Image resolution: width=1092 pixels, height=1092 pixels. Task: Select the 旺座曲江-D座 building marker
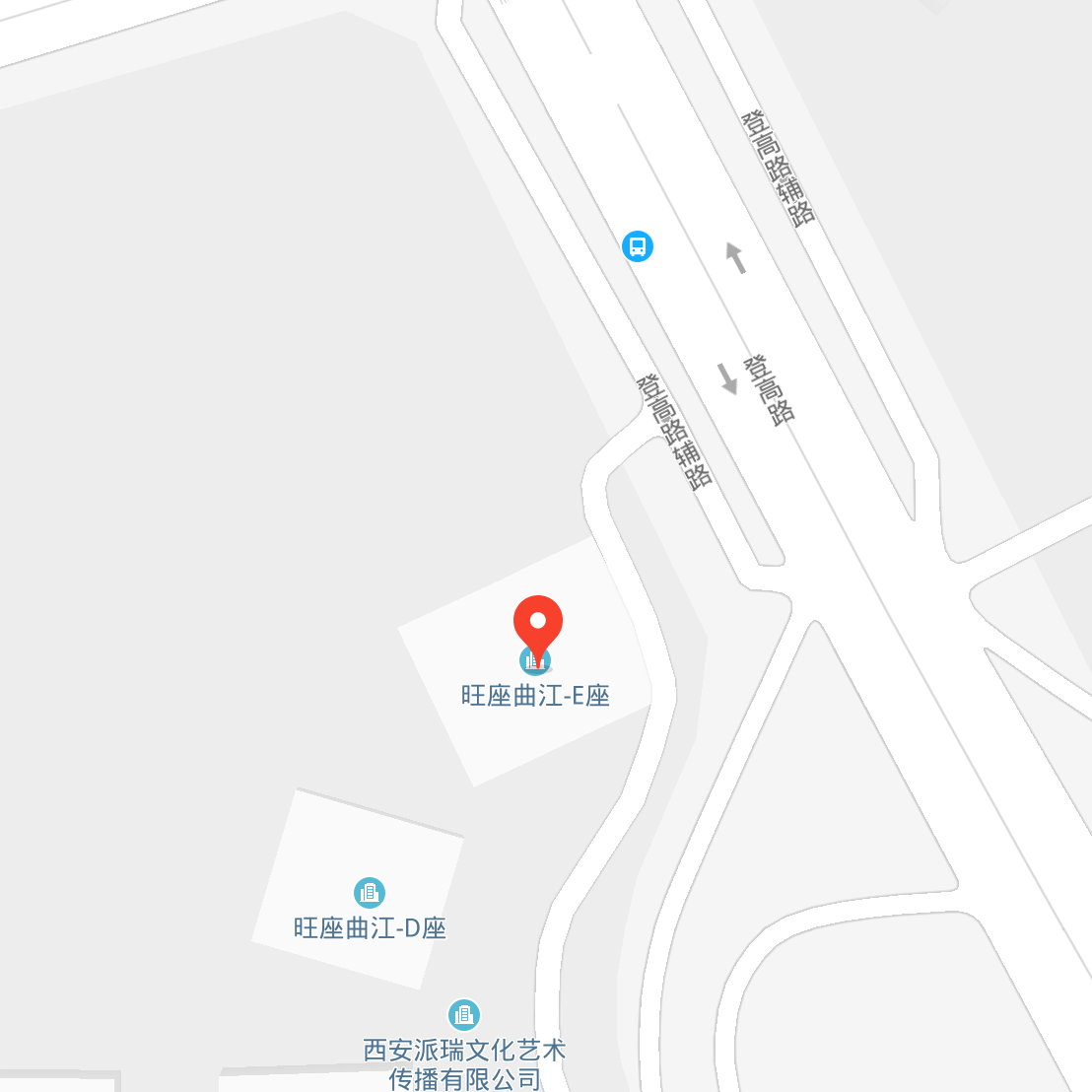click(x=370, y=893)
